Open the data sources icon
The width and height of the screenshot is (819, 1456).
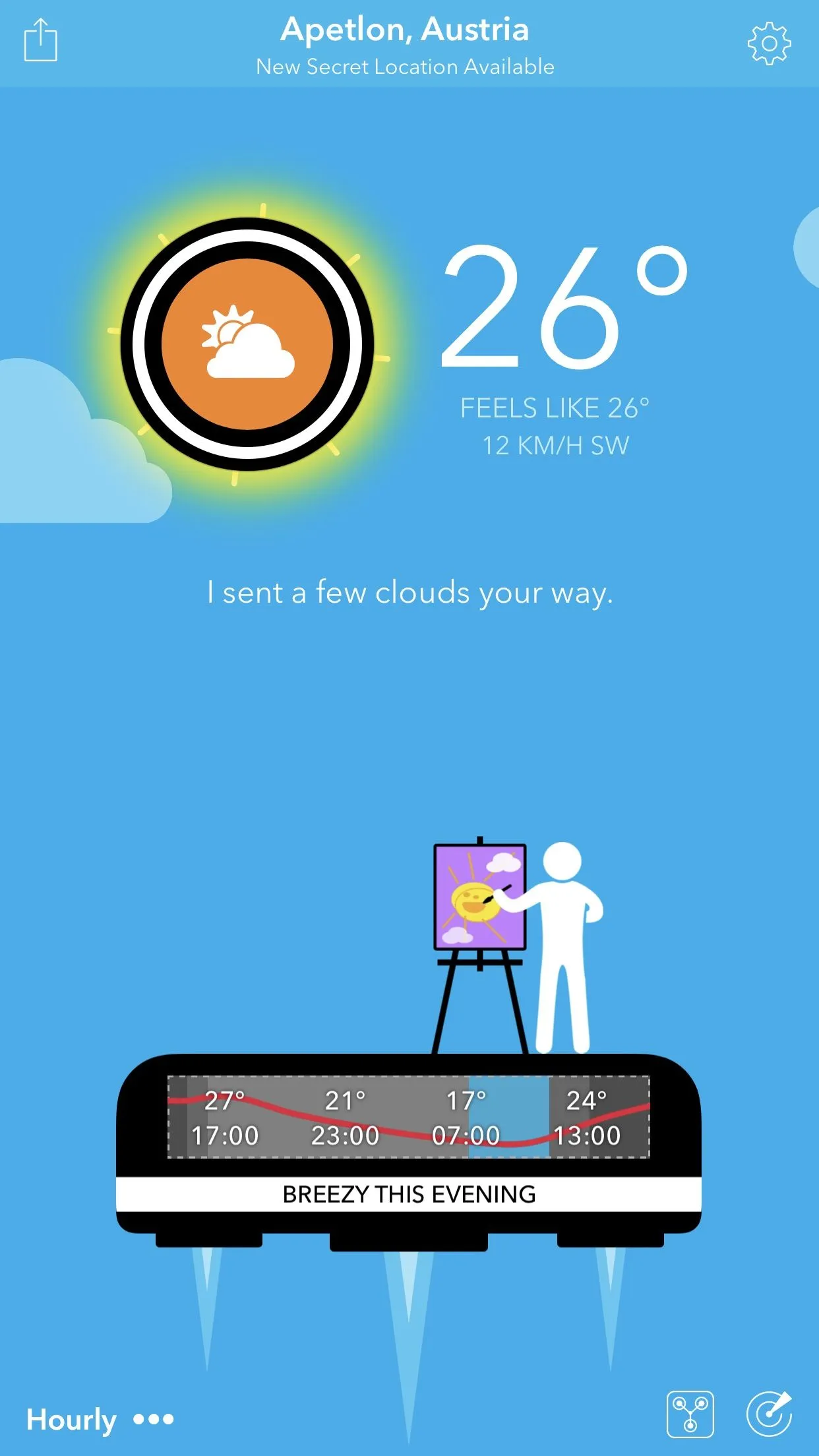coord(690,1414)
